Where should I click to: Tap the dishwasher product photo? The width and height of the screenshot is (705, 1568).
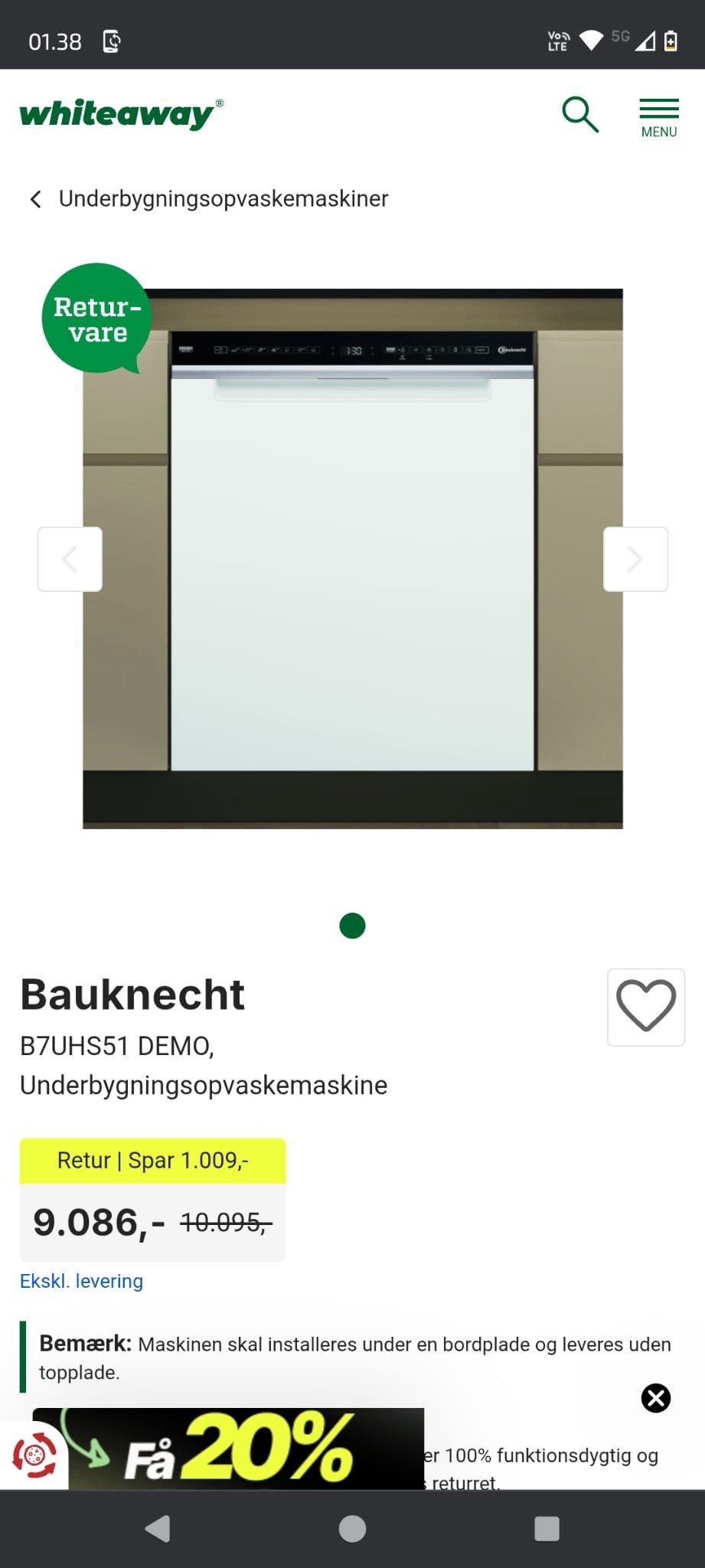coord(352,559)
